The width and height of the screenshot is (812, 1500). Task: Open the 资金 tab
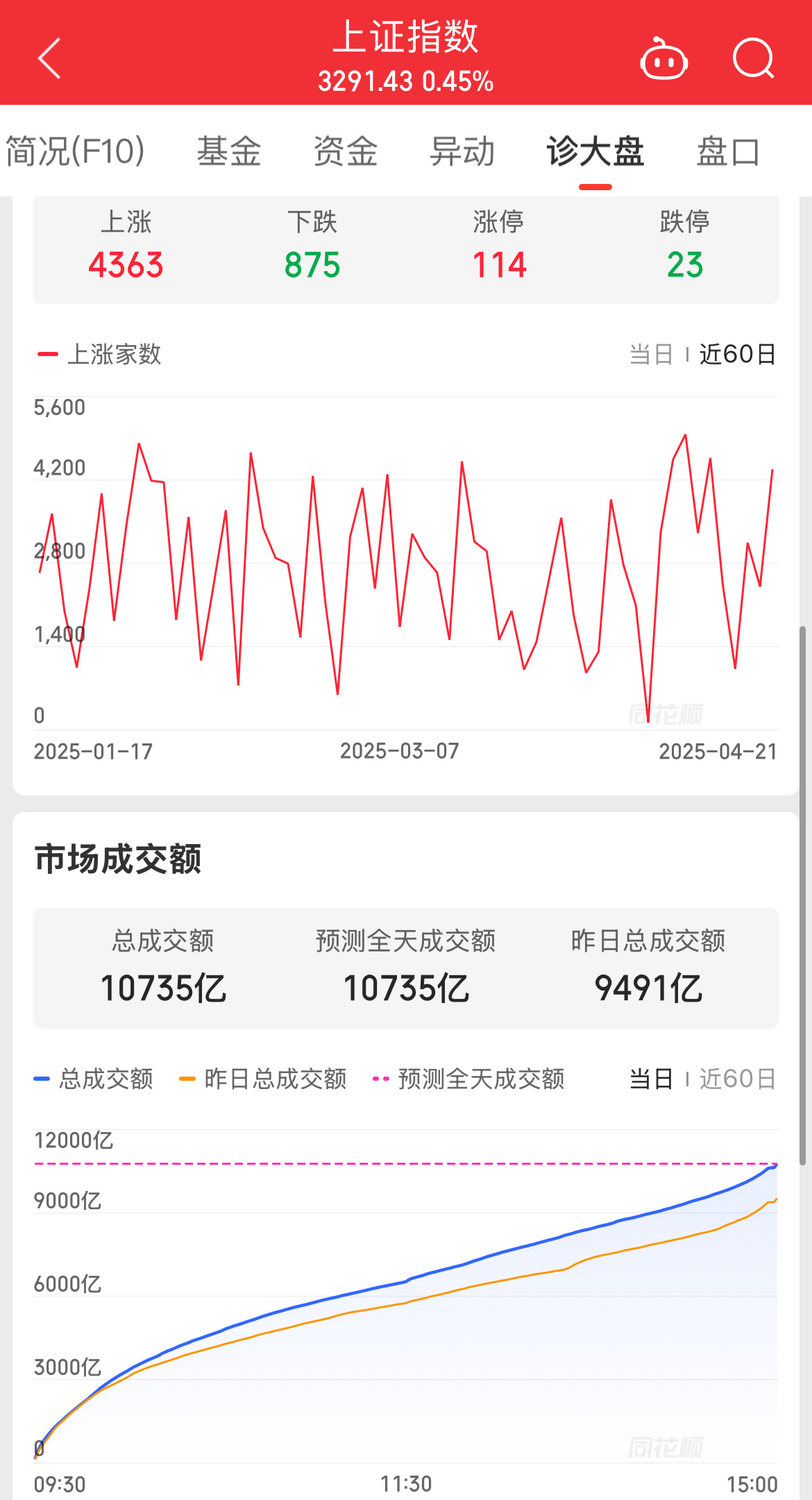(x=346, y=151)
